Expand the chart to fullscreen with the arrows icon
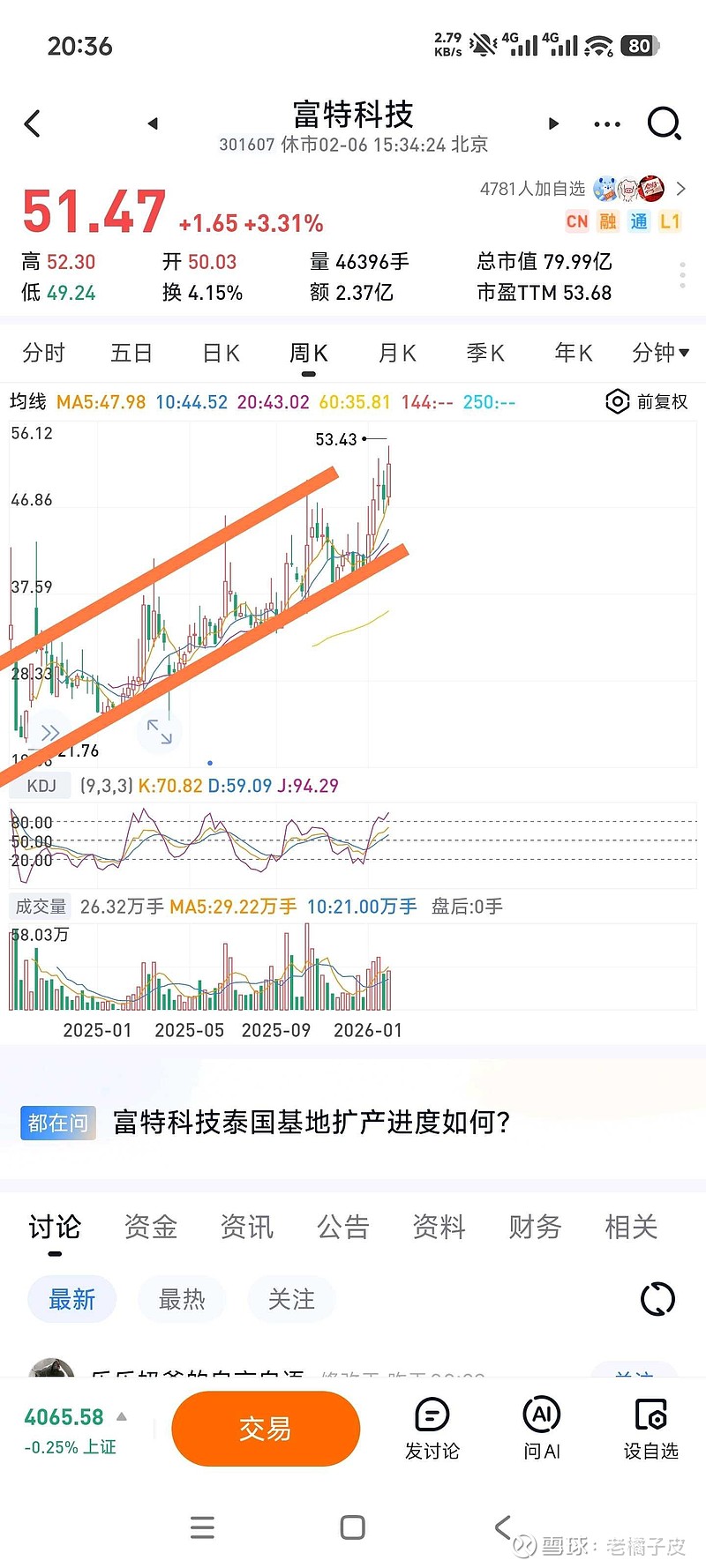 [x=160, y=733]
